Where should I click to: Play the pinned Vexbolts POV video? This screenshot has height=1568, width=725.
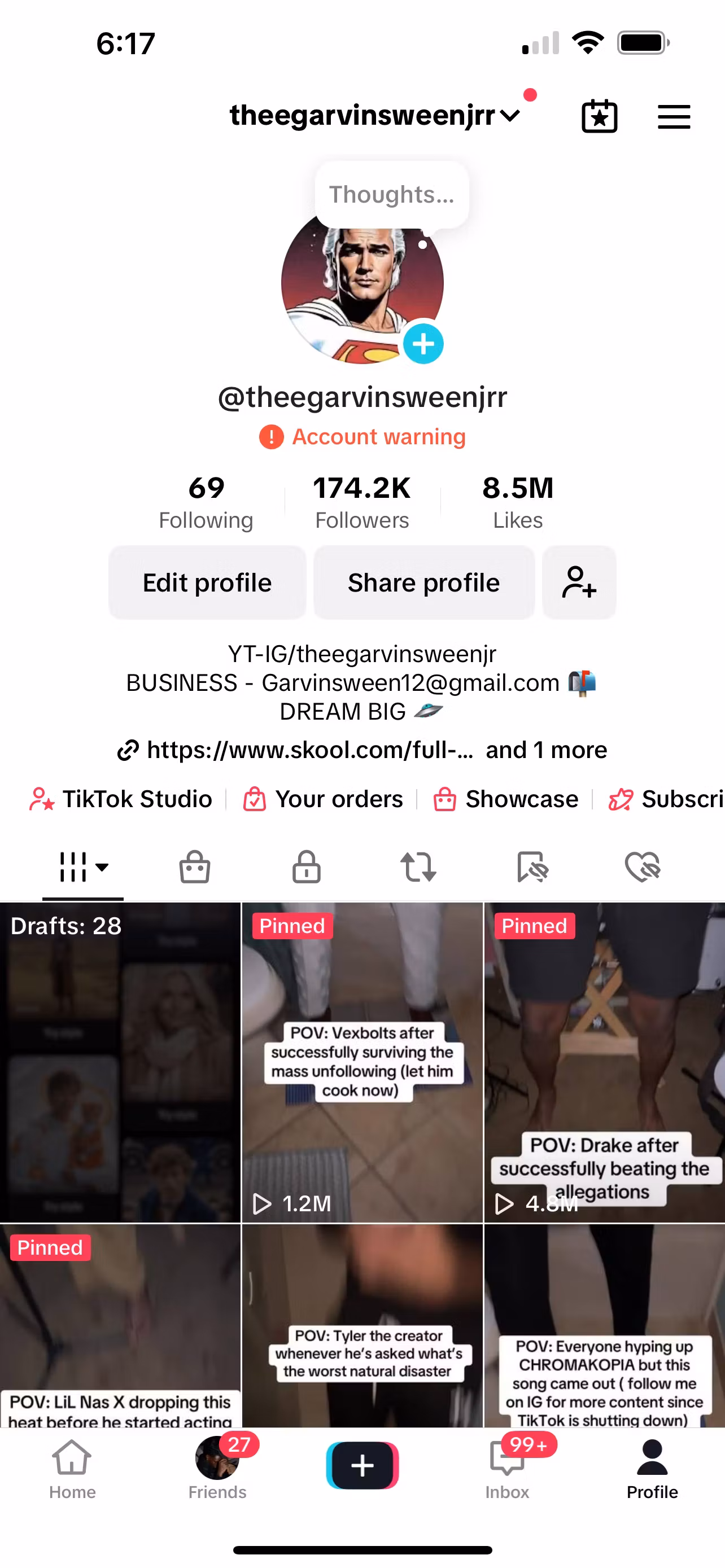361,1062
